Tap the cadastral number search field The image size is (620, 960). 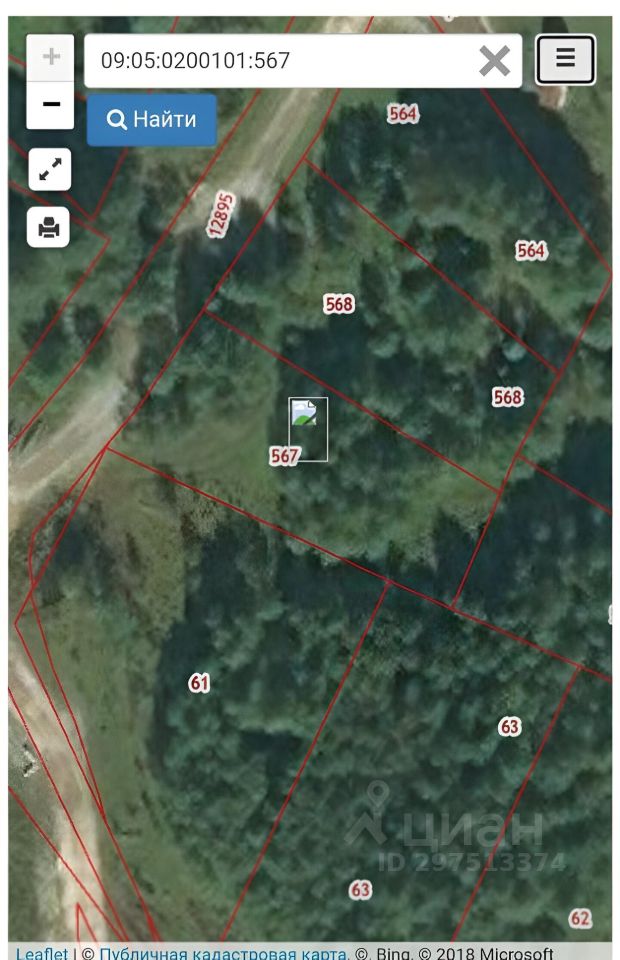280,61
